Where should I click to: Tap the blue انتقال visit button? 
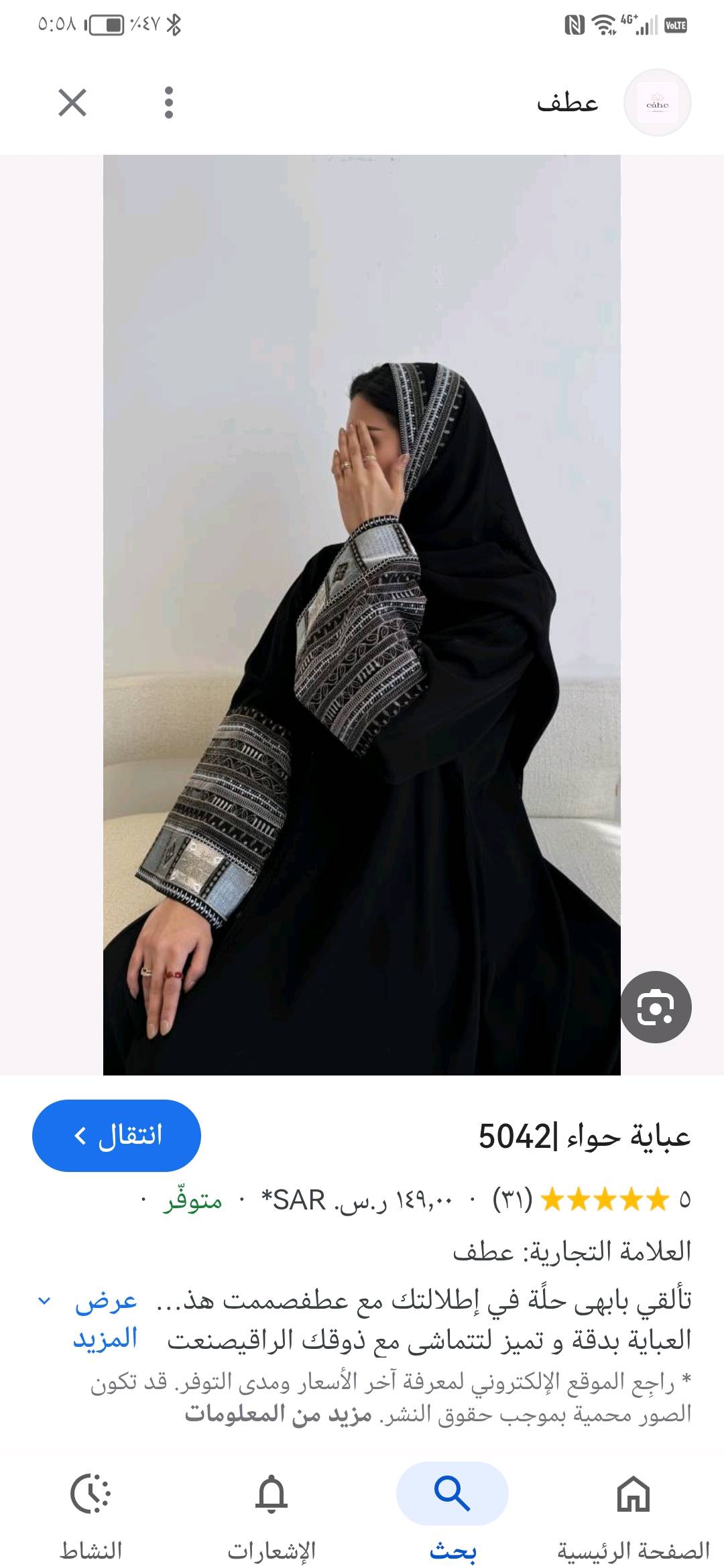tap(117, 1136)
